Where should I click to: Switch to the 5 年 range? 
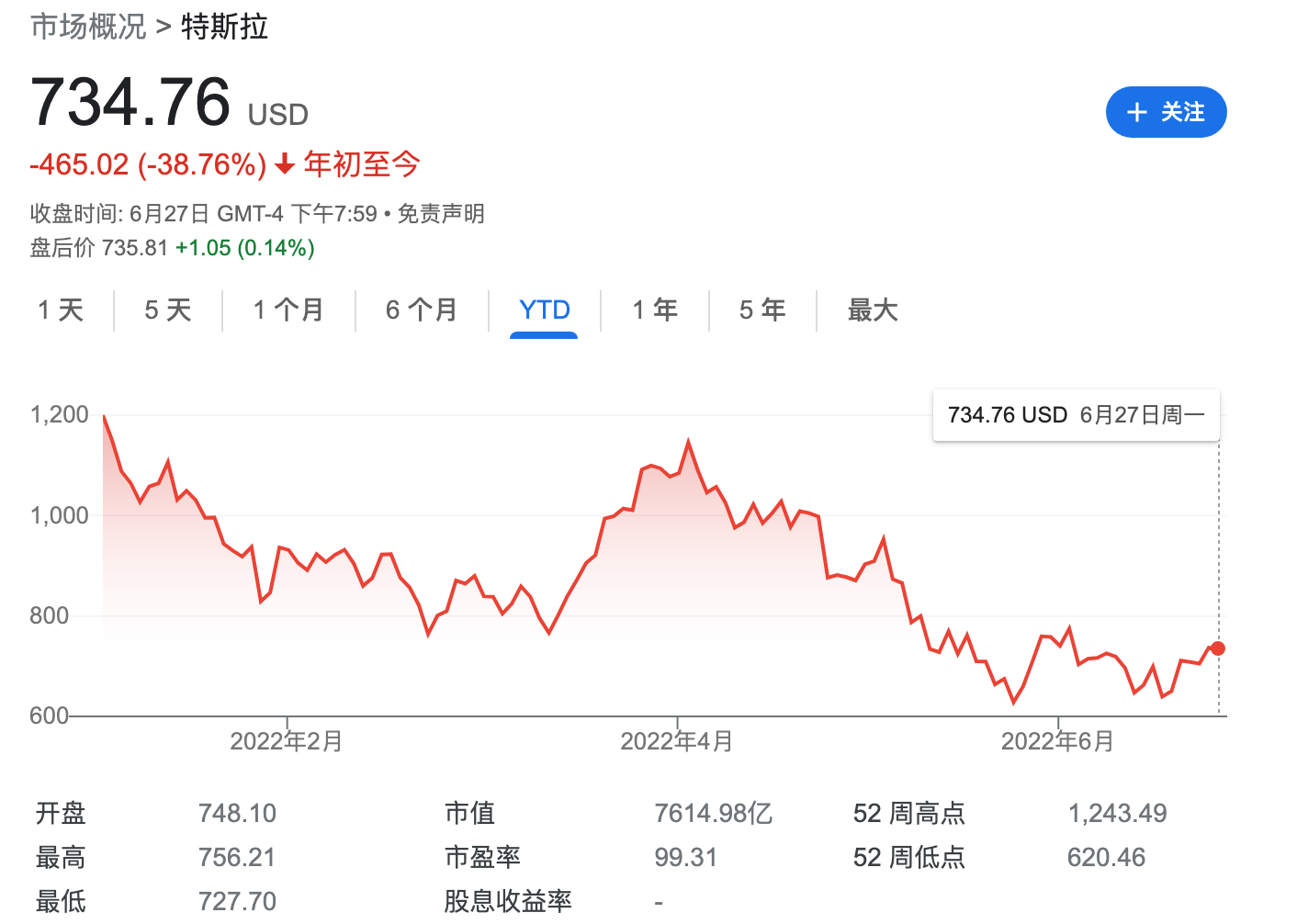point(762,310)
